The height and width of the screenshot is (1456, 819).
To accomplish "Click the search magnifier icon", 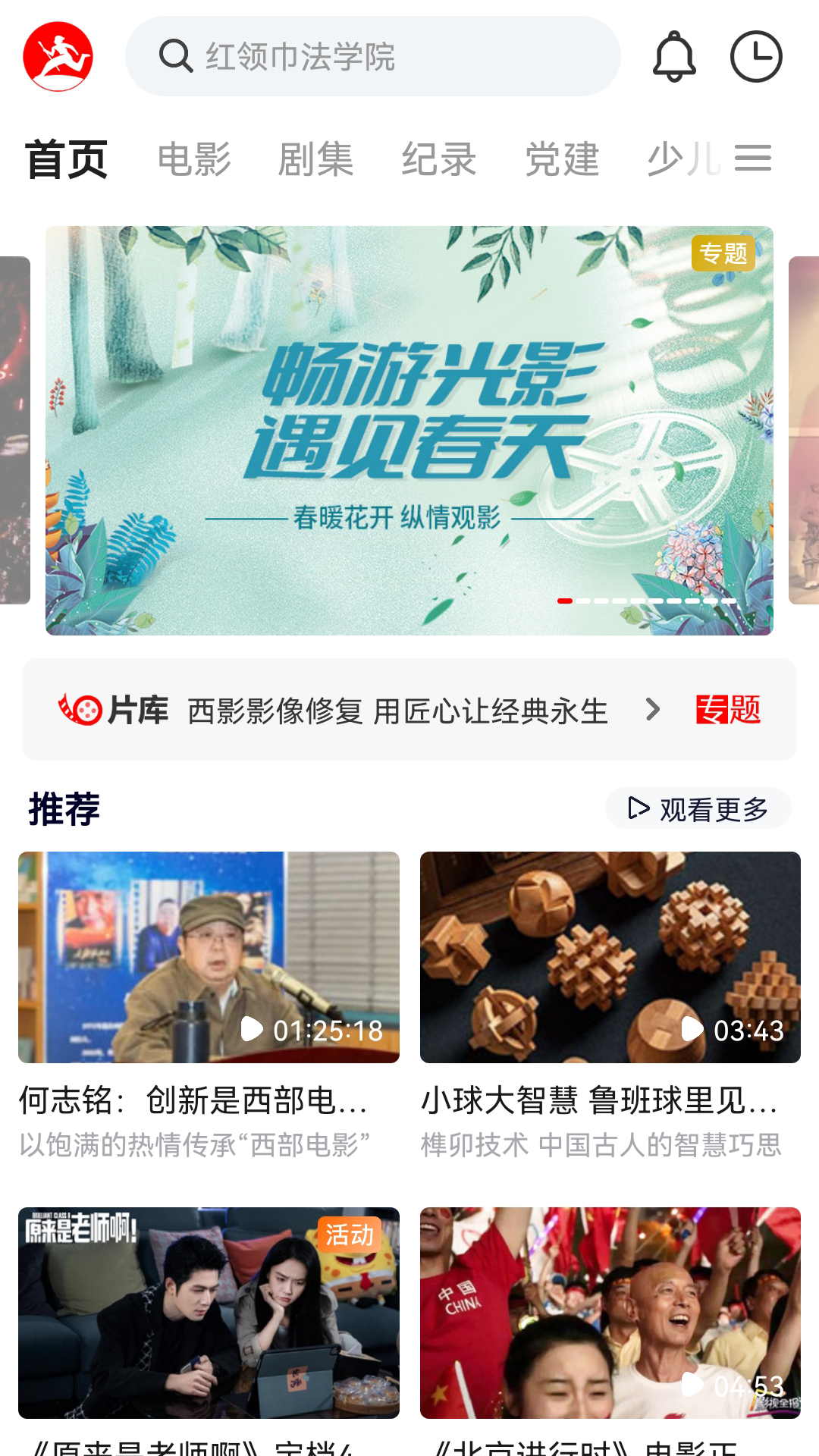I will click(x=175, y=55).
